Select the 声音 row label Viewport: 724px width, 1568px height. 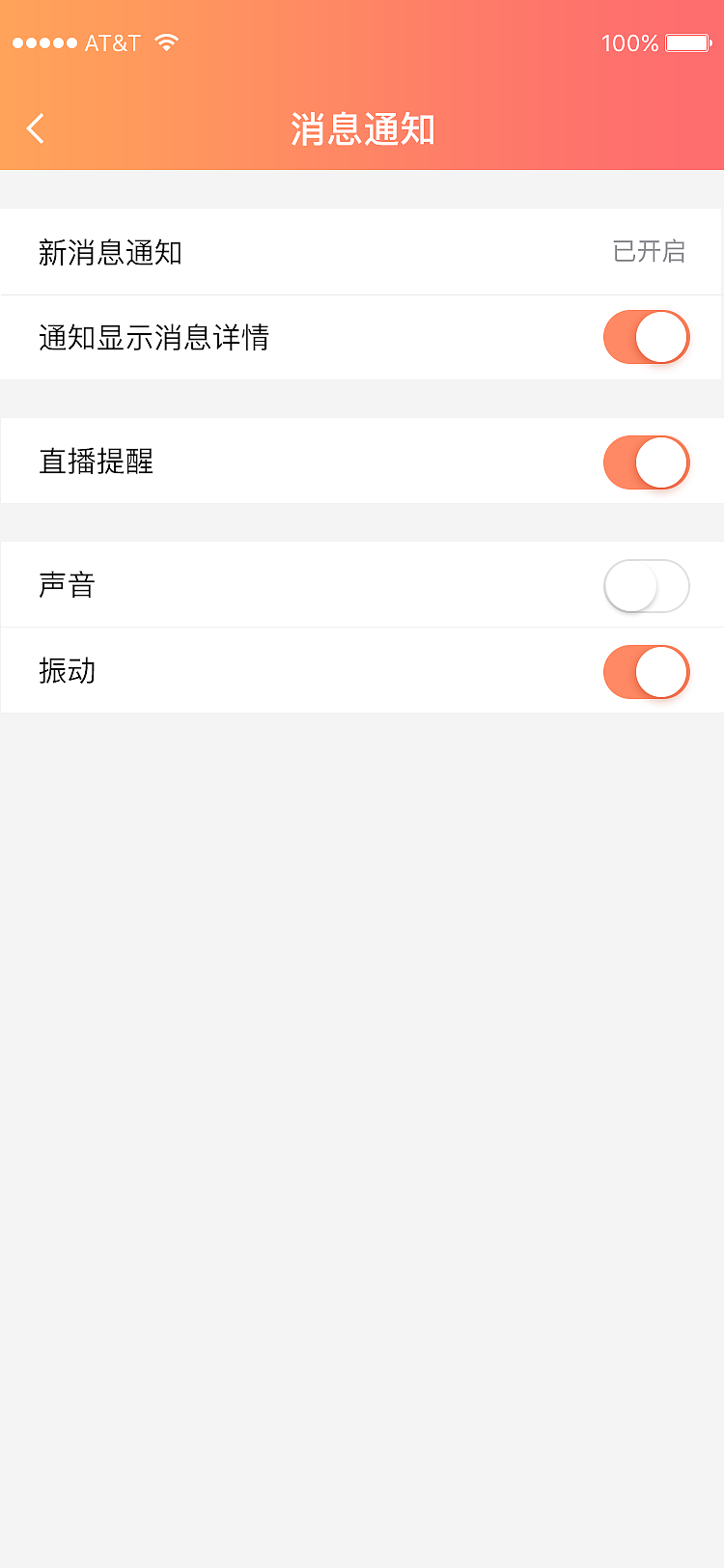click(66, 585)
